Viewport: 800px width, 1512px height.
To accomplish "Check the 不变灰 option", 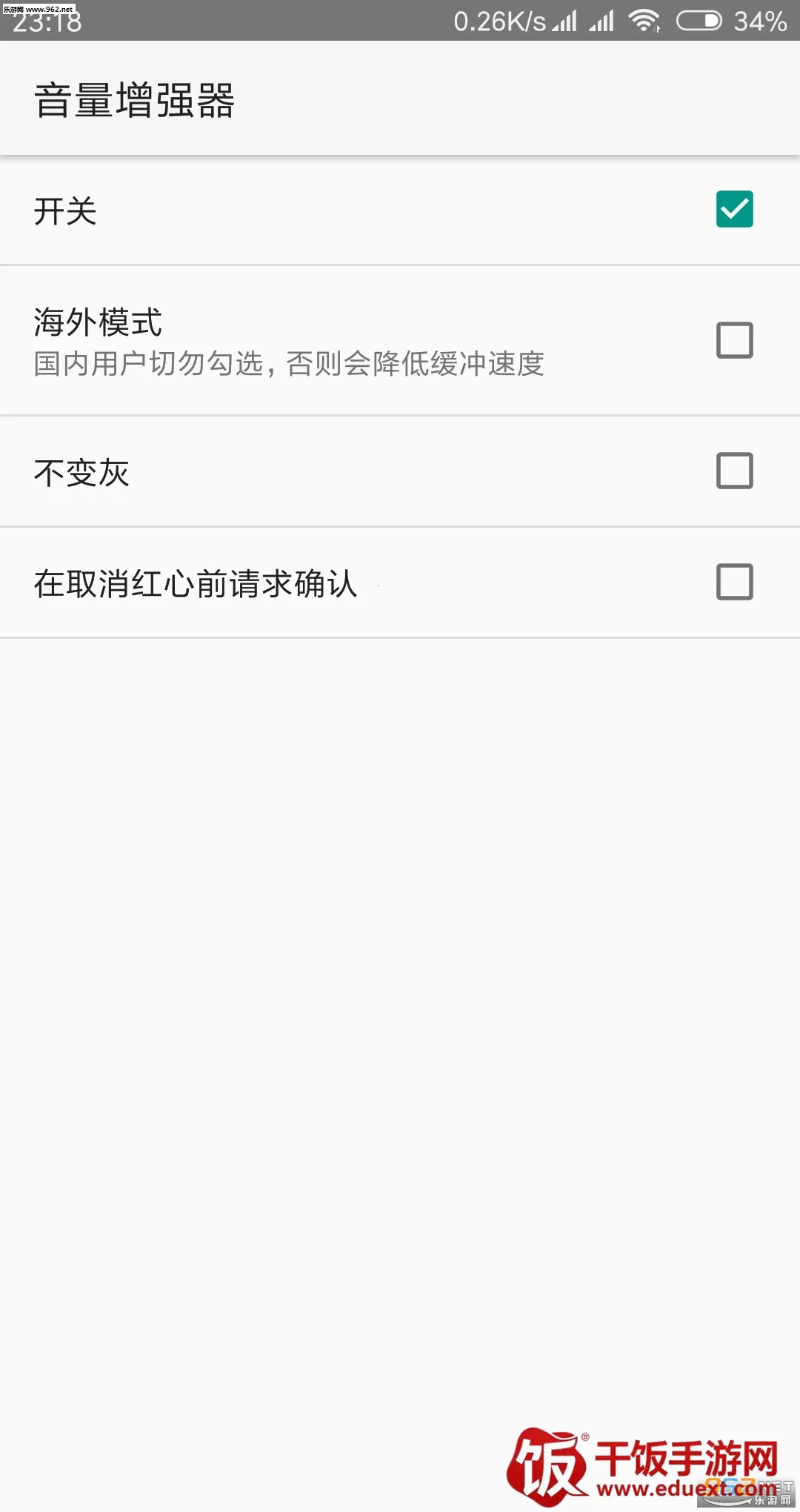I will pos(734,471).
